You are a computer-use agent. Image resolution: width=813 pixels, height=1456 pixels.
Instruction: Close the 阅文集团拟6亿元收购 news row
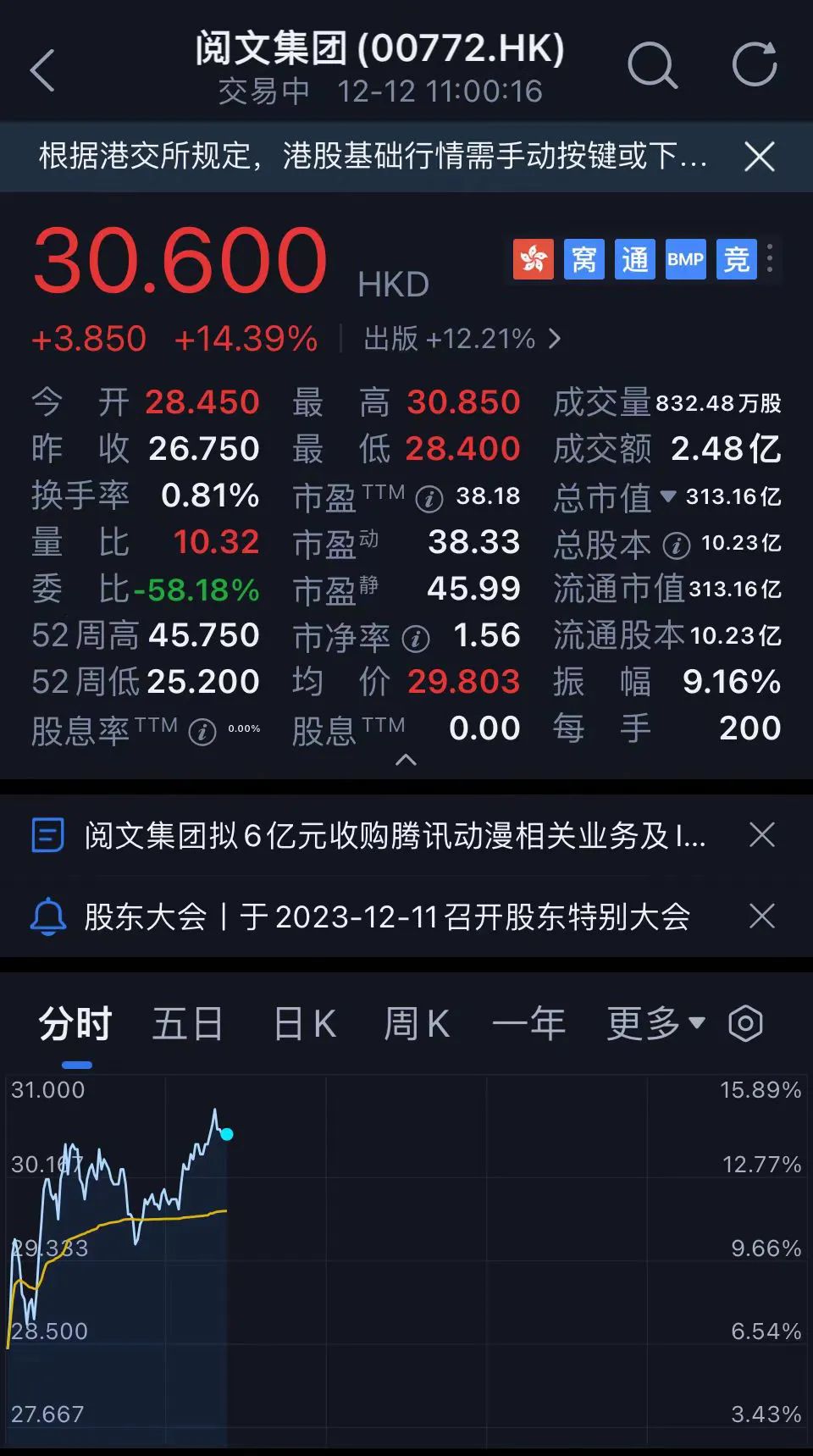pos(762,835)
